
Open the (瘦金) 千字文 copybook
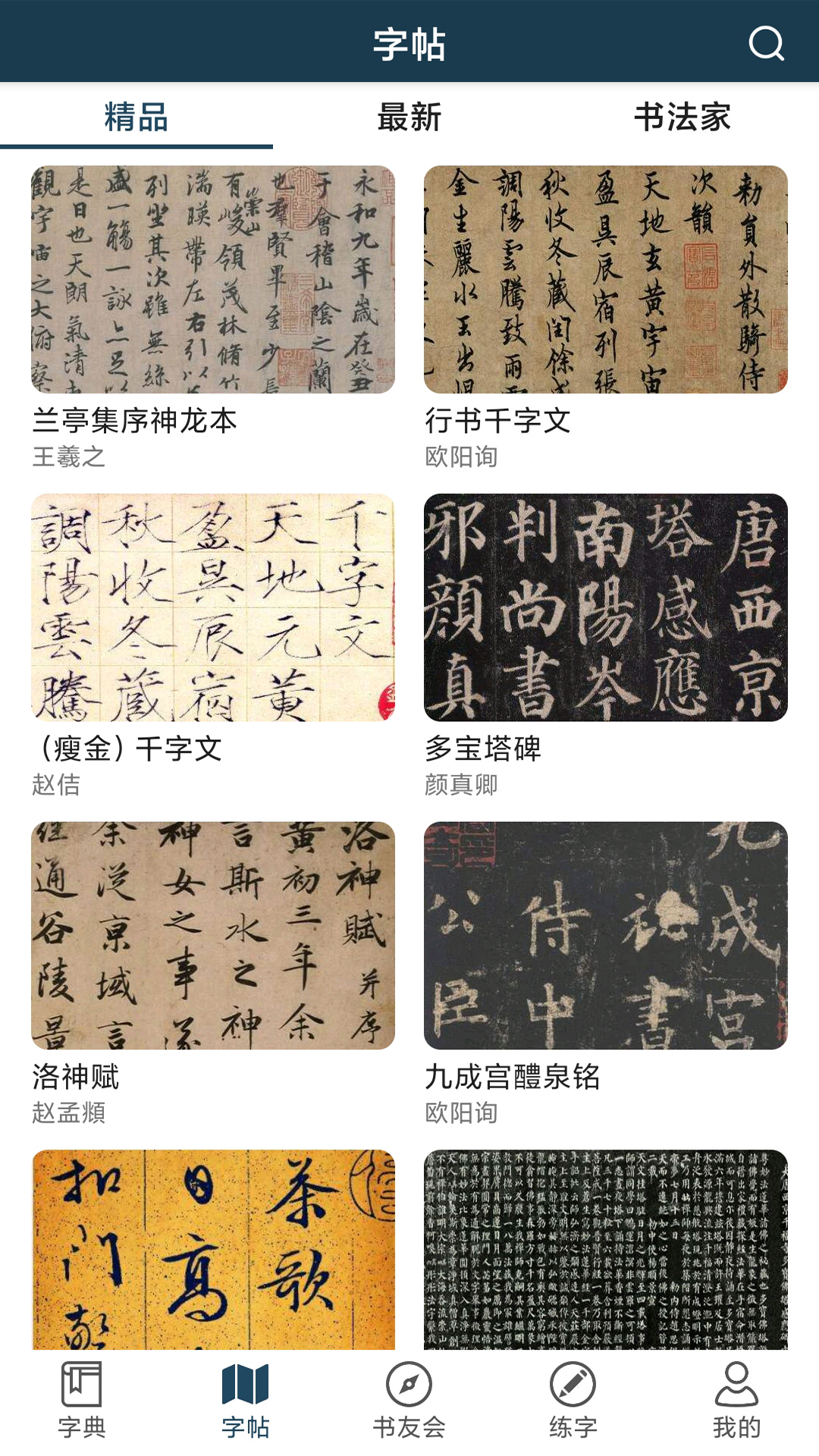click(213, 607)
